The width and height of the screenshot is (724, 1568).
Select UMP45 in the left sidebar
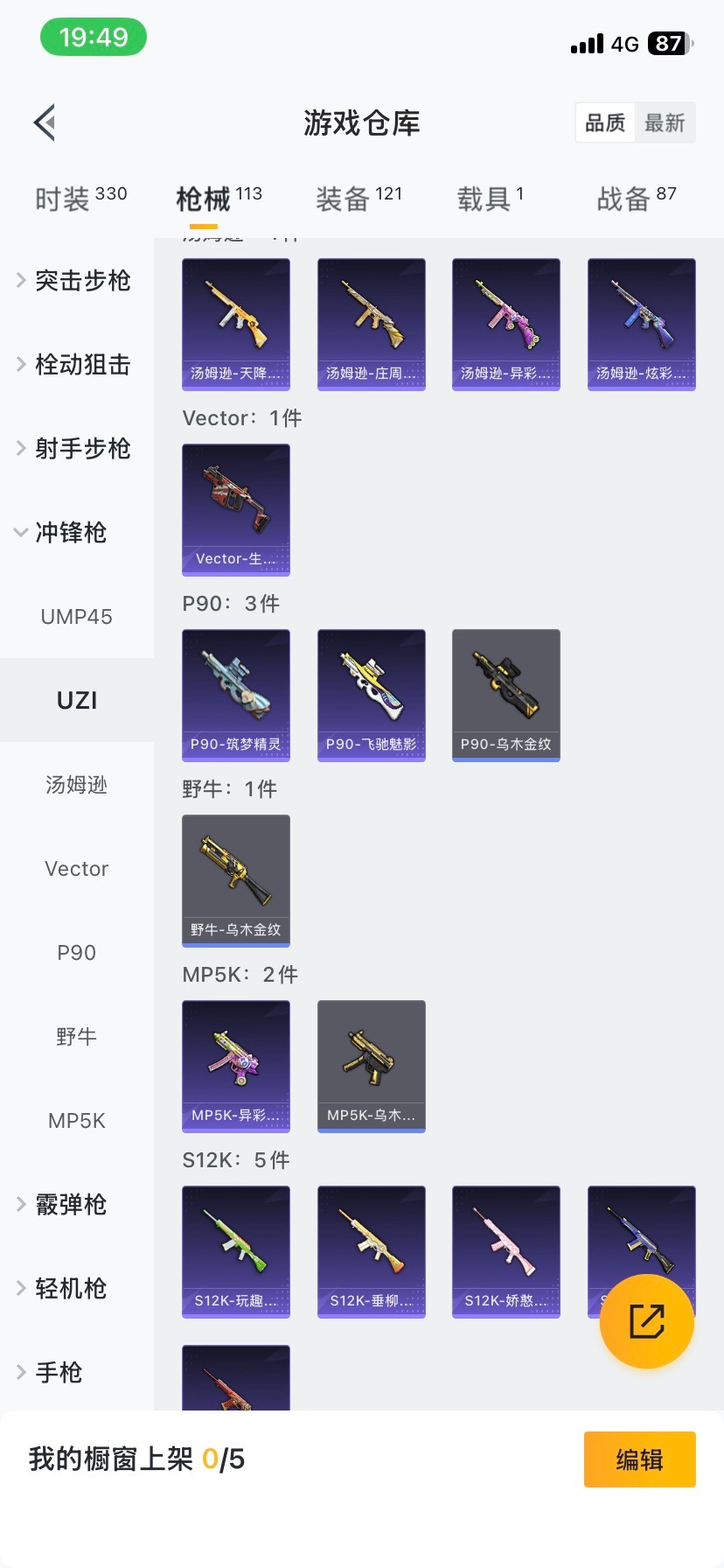(x=76, y=616)
